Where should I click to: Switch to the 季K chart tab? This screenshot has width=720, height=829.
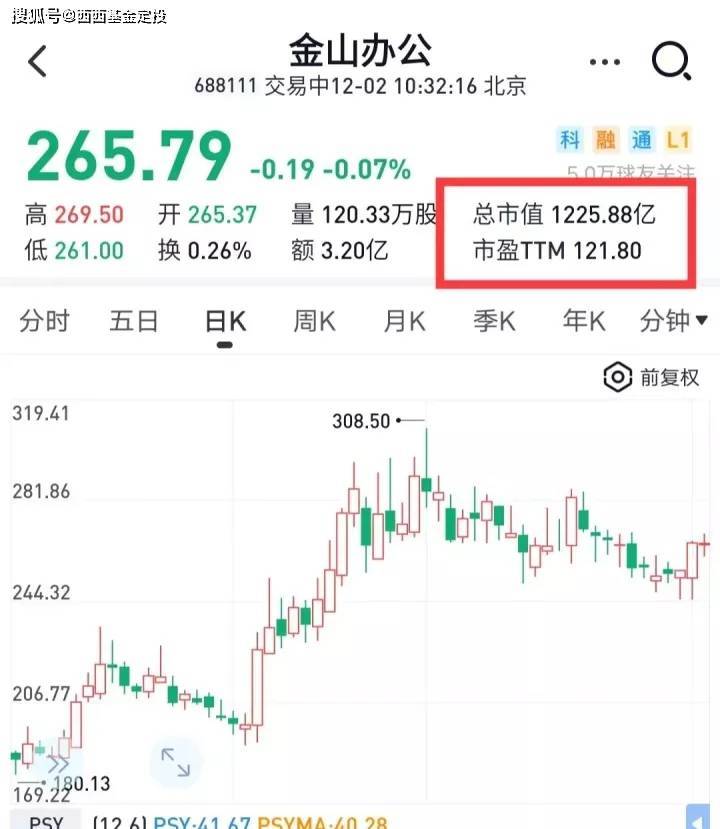pos(494,321)
